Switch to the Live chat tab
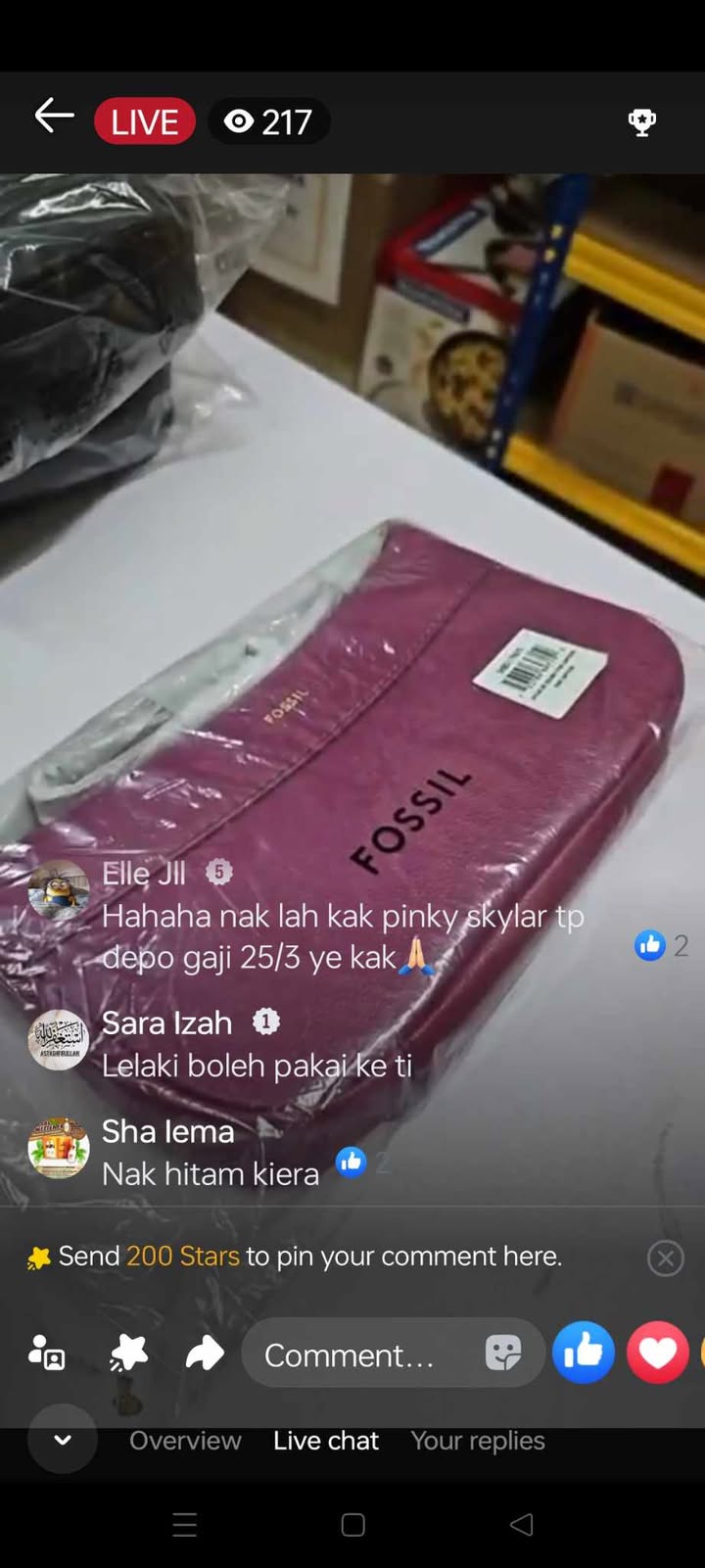Viewport: 705px width, 1568px height. coord(326,1441)
